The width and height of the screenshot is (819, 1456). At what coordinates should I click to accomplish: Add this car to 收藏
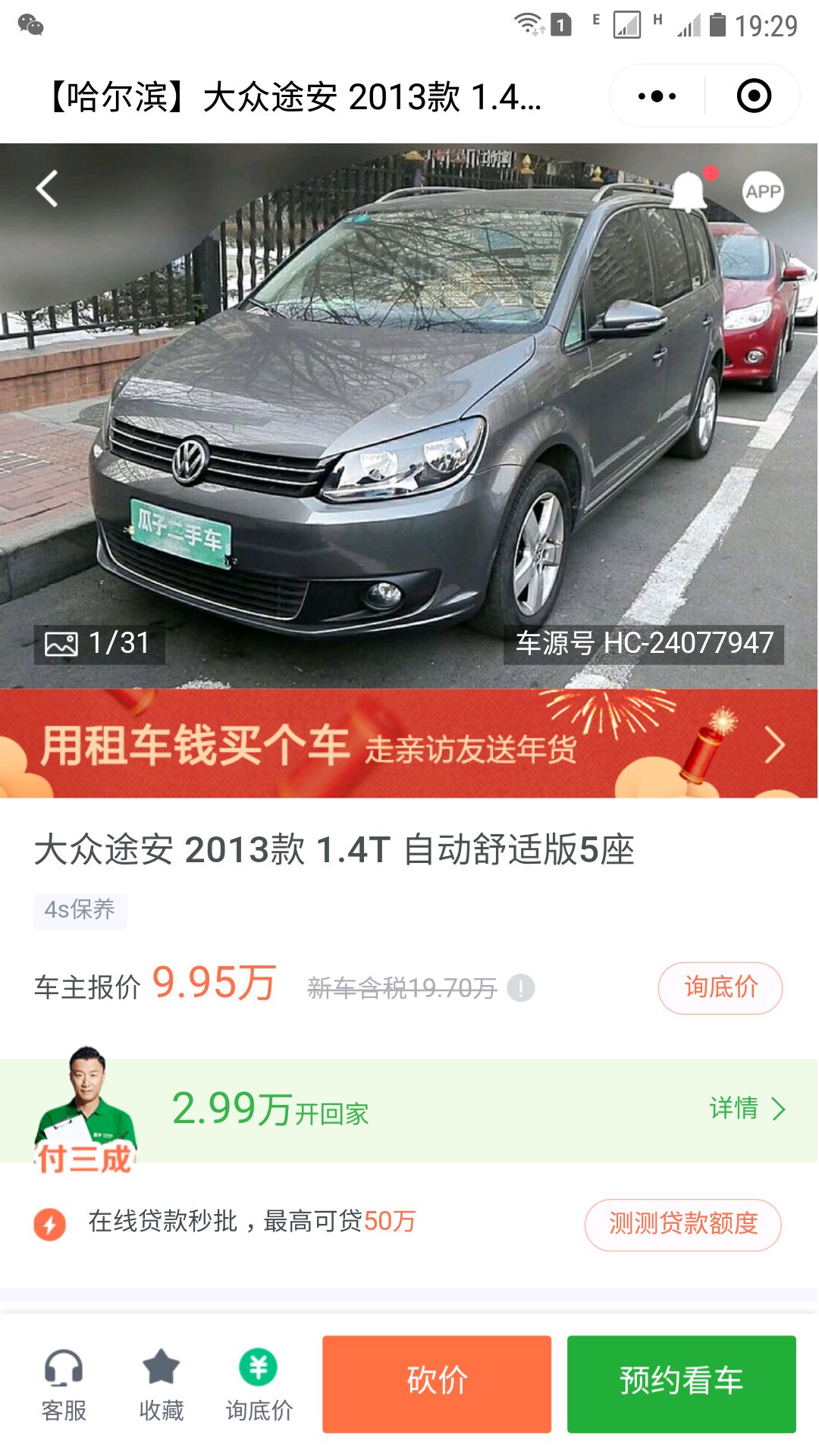pos(162,1385)
